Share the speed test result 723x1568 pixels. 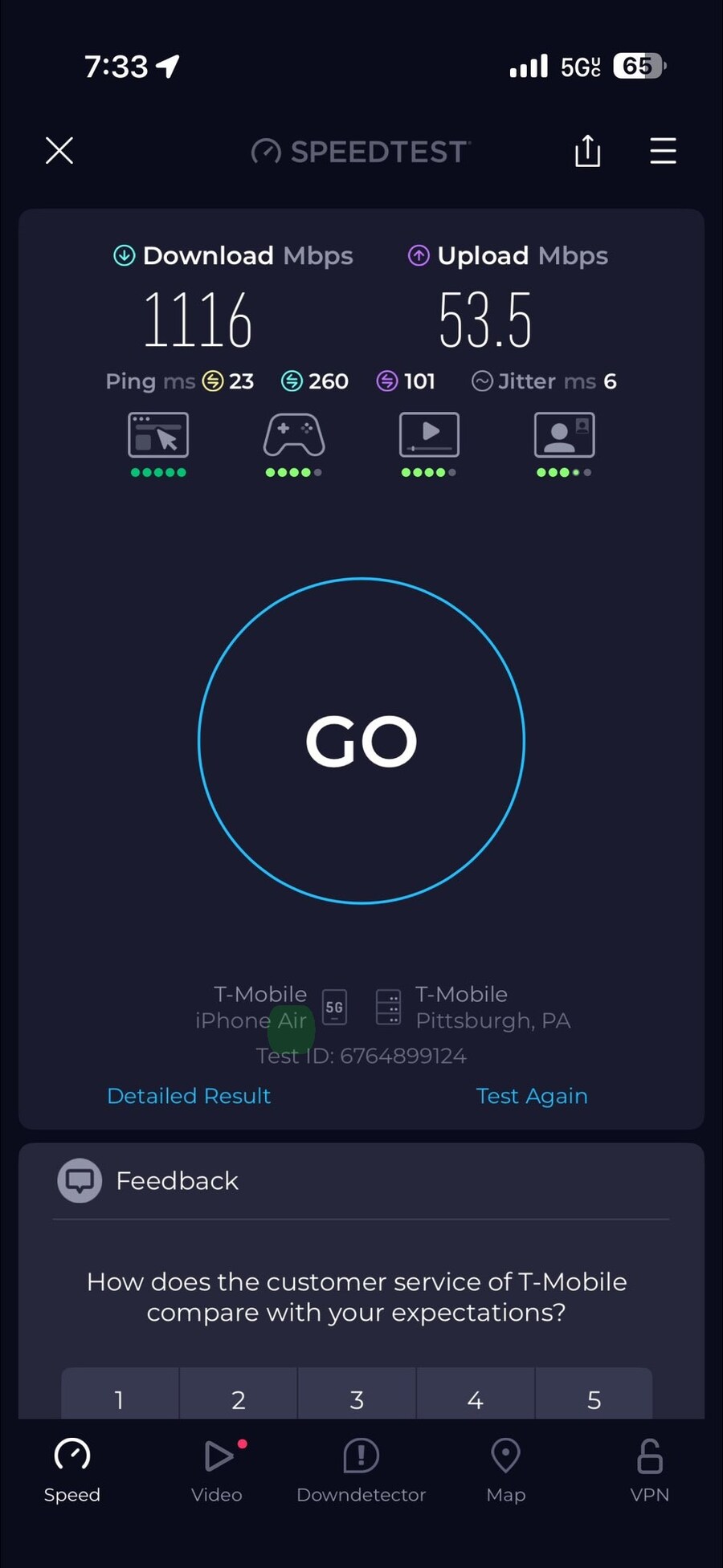pyautogui.click(x=587, y=150)
